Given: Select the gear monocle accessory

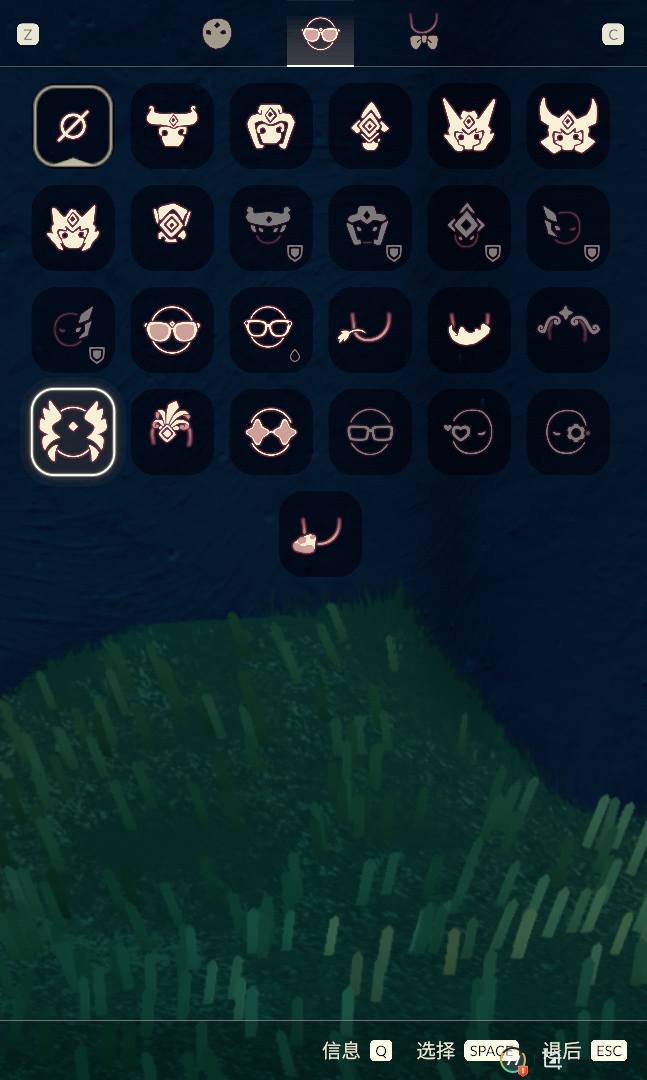Looking at the screenshot, I should 568,432.
